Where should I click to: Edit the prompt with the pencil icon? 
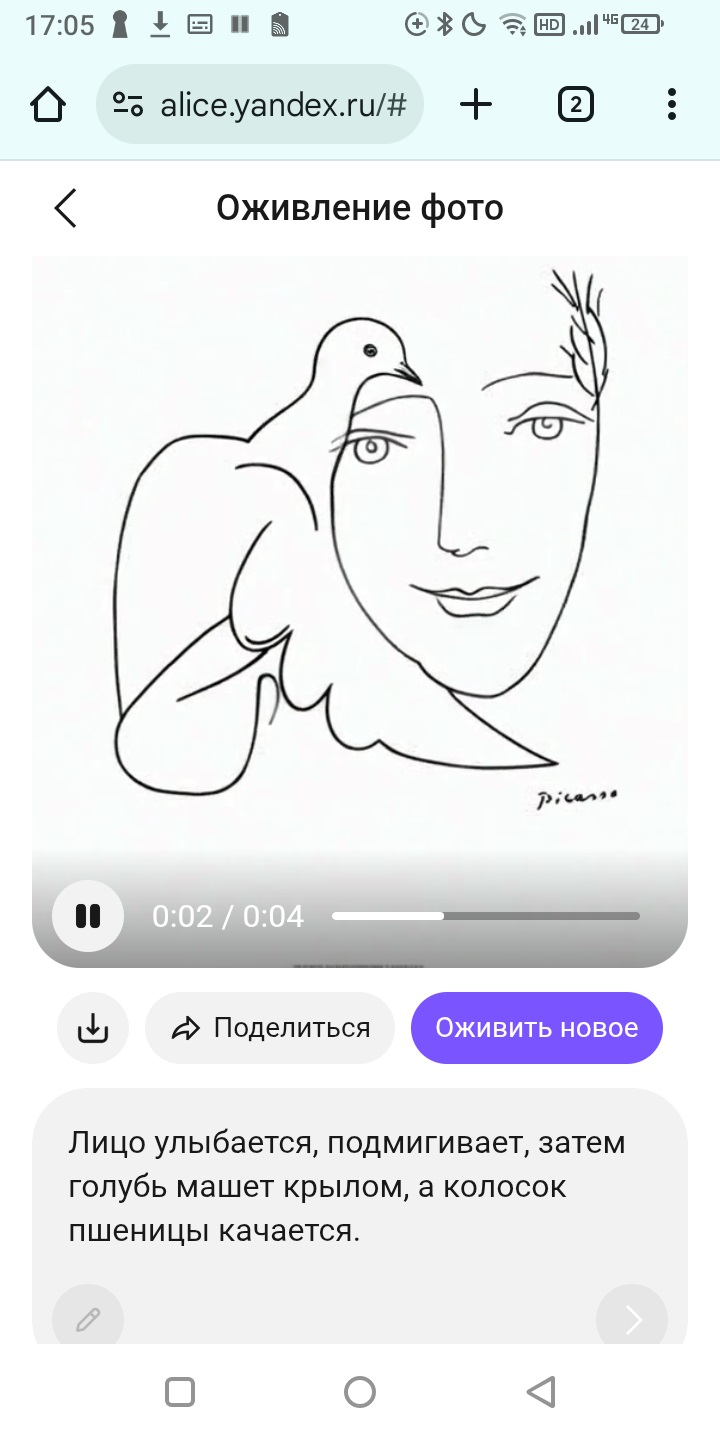pos(88,1320)
